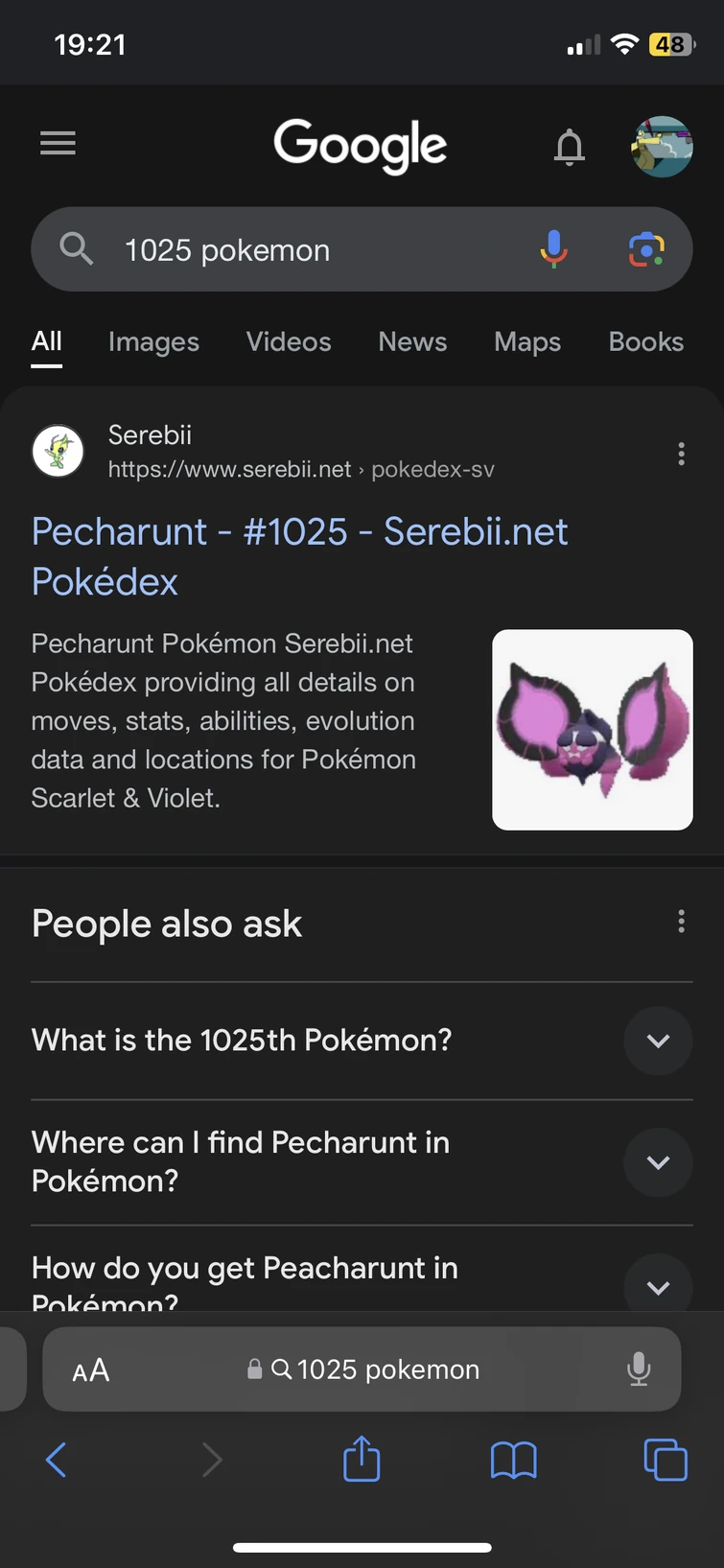
Task: Switch to the Books tab
Action: coord(645,342)
